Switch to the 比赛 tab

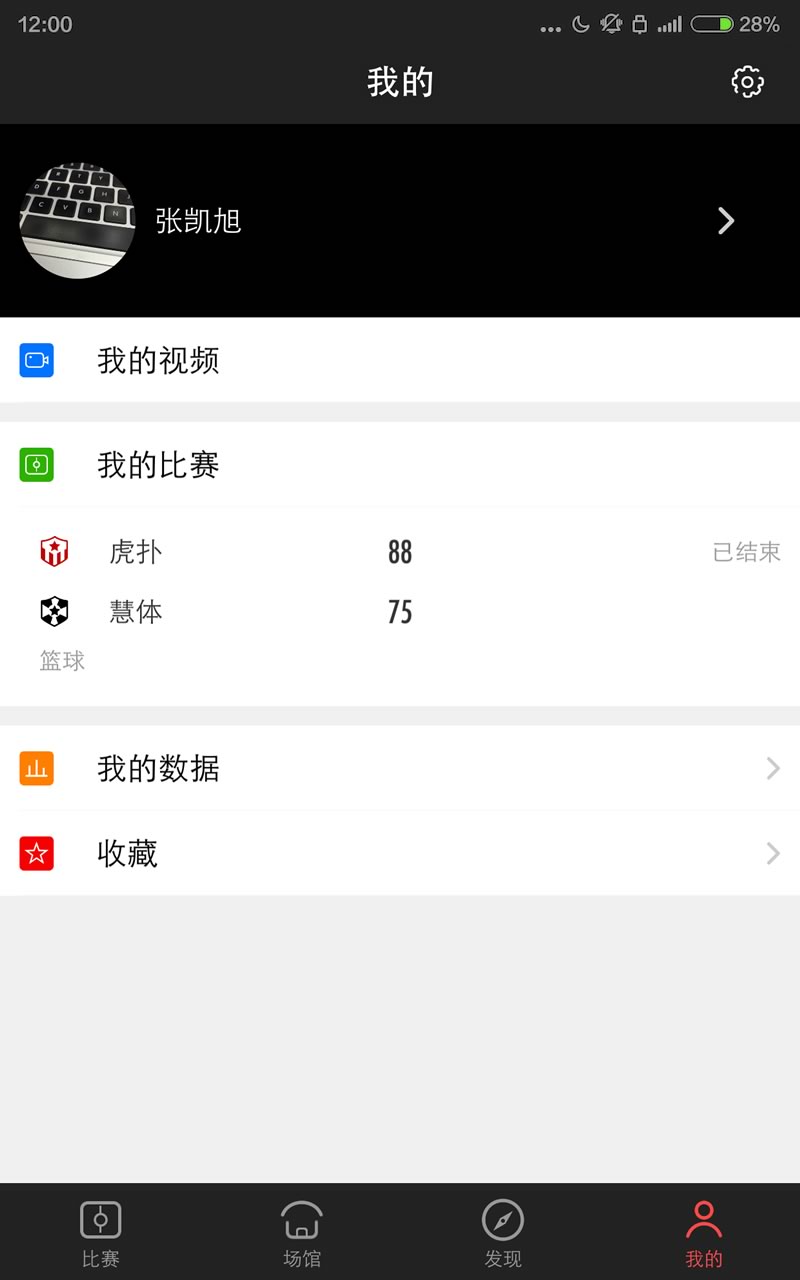click(x=99, y=1230)
